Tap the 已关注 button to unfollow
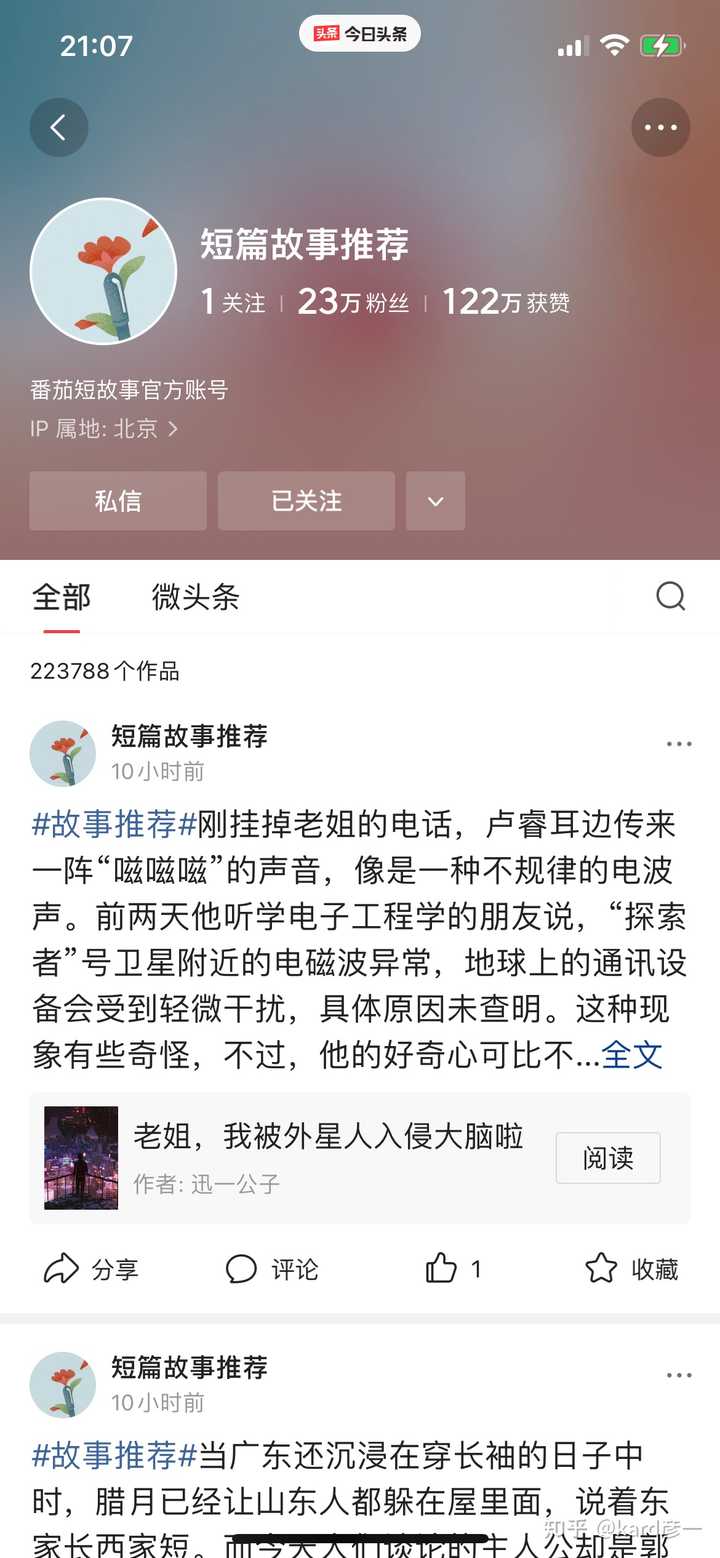This screenshot has height=1558, width=720. pos(306,501)
